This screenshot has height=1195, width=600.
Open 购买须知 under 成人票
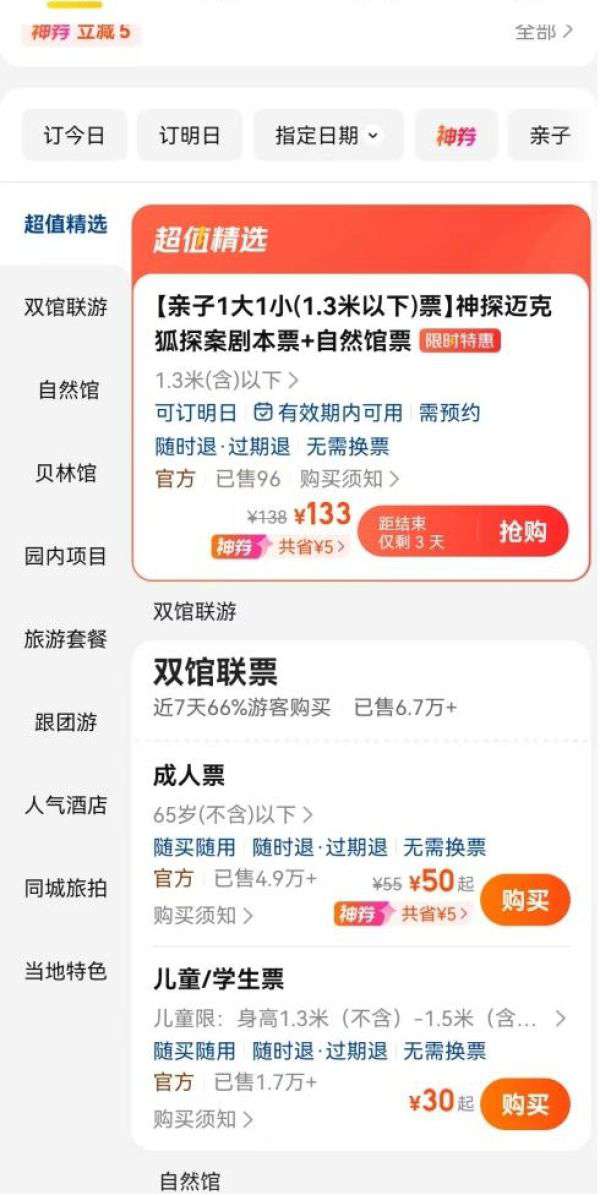point(203,915)
